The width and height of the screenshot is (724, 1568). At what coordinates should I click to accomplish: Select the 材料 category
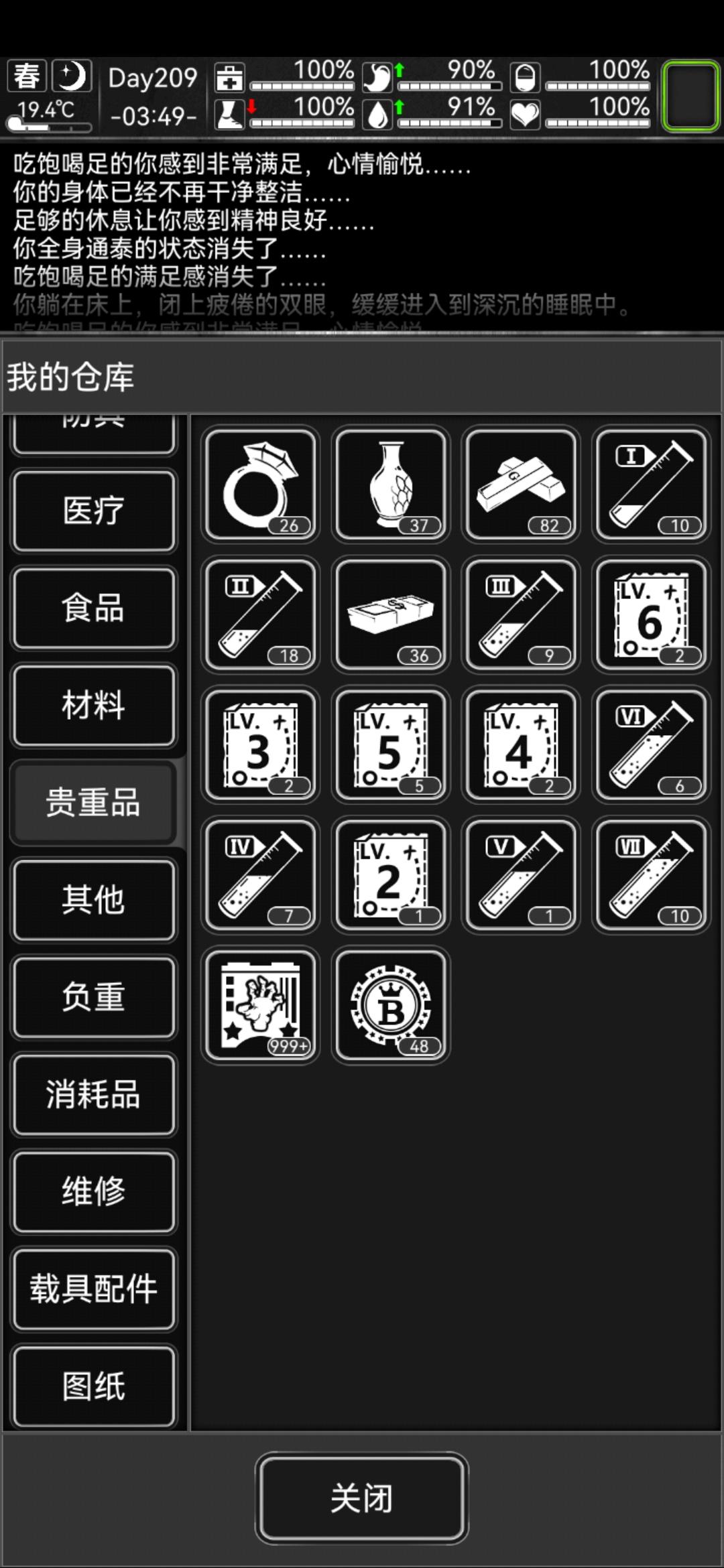tap(94, 704)
